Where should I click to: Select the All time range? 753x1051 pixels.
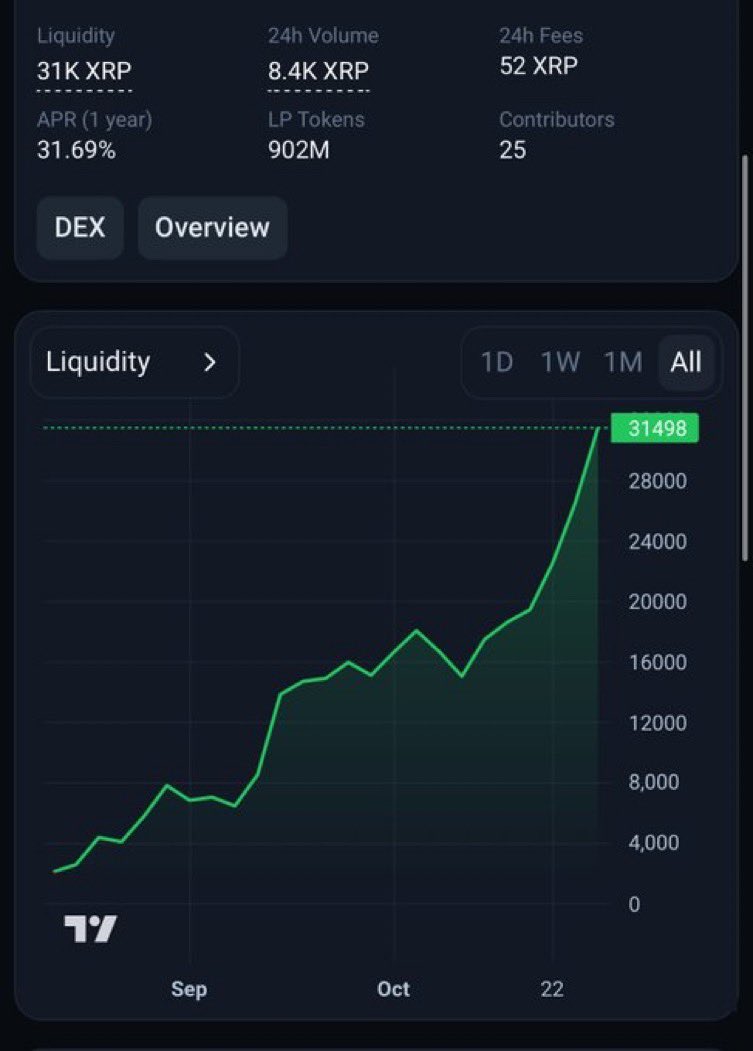click(686, 362)
